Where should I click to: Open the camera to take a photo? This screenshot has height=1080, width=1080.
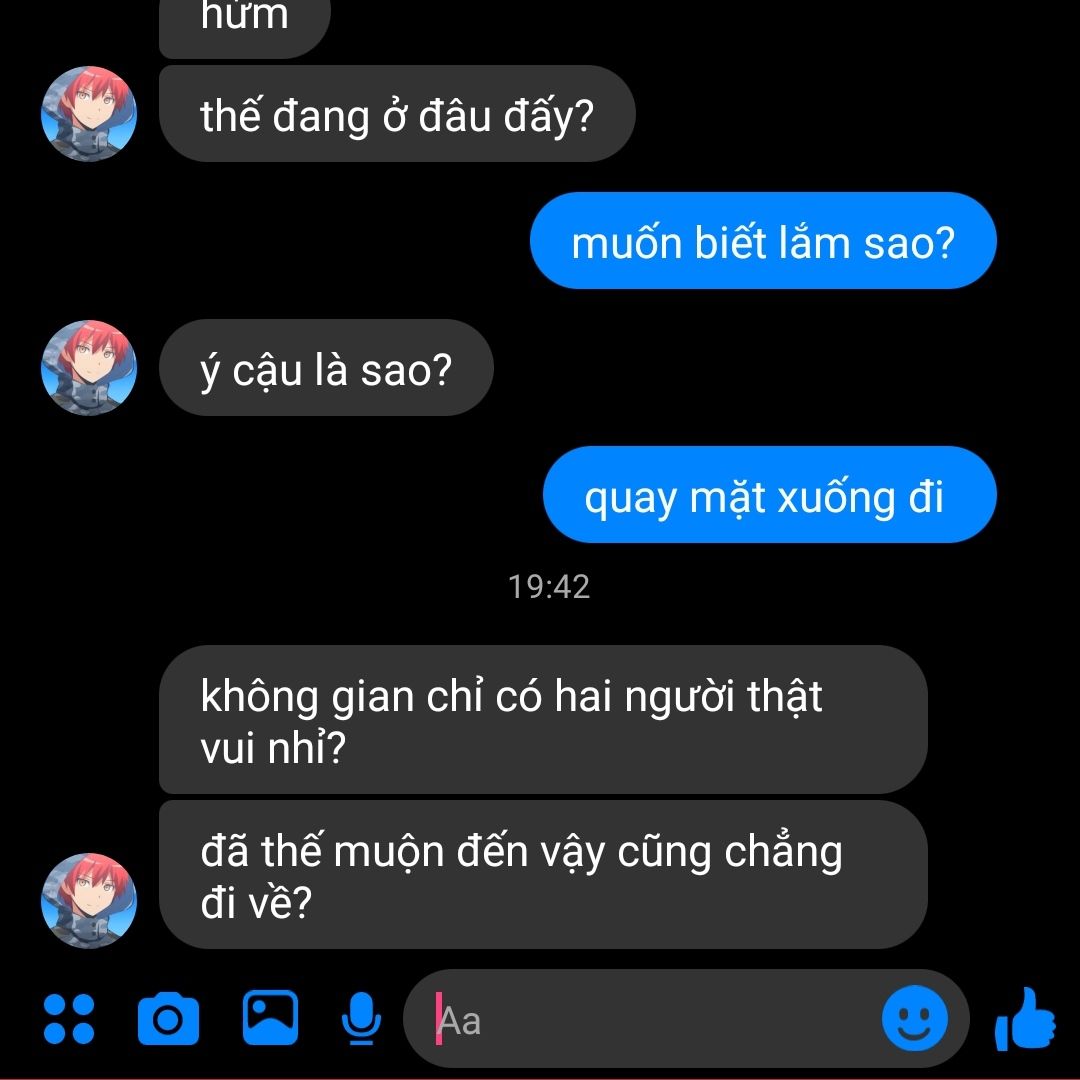(x=168, y=1019)
